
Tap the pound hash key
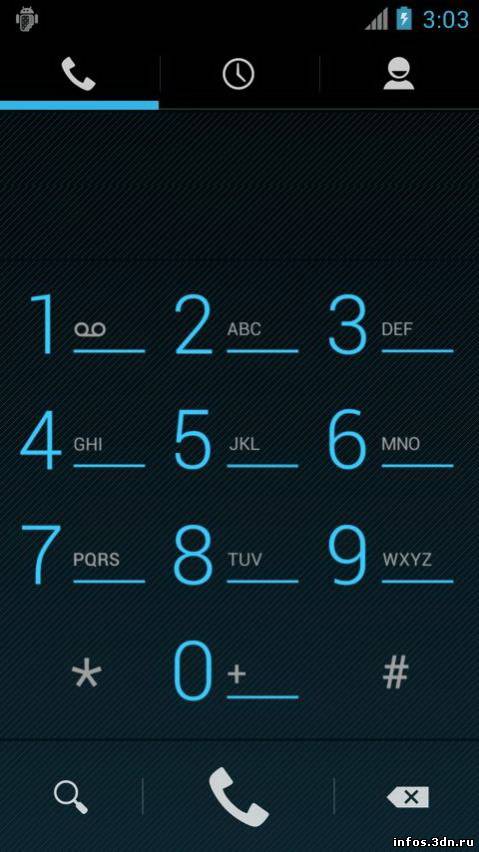395,672
